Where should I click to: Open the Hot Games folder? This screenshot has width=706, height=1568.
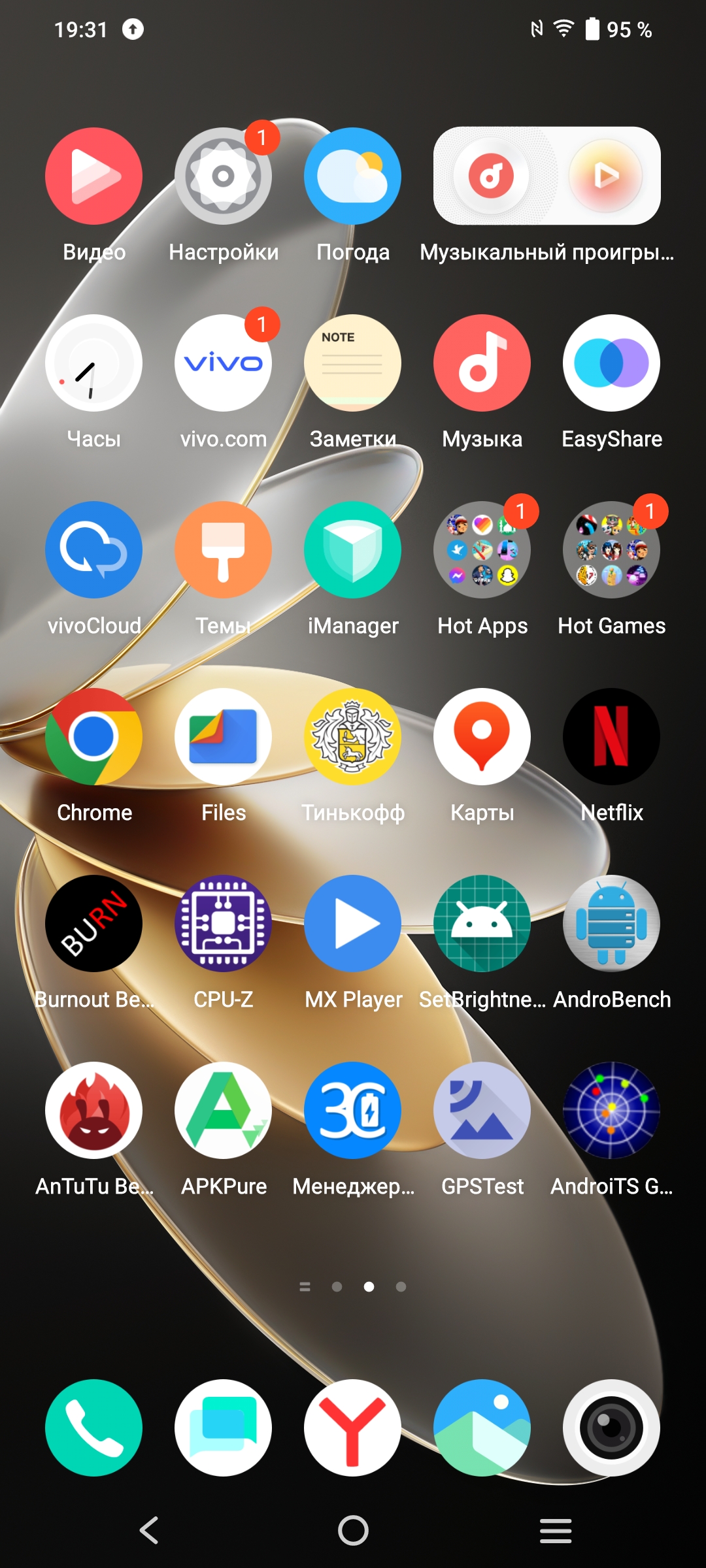click(611, 550)
